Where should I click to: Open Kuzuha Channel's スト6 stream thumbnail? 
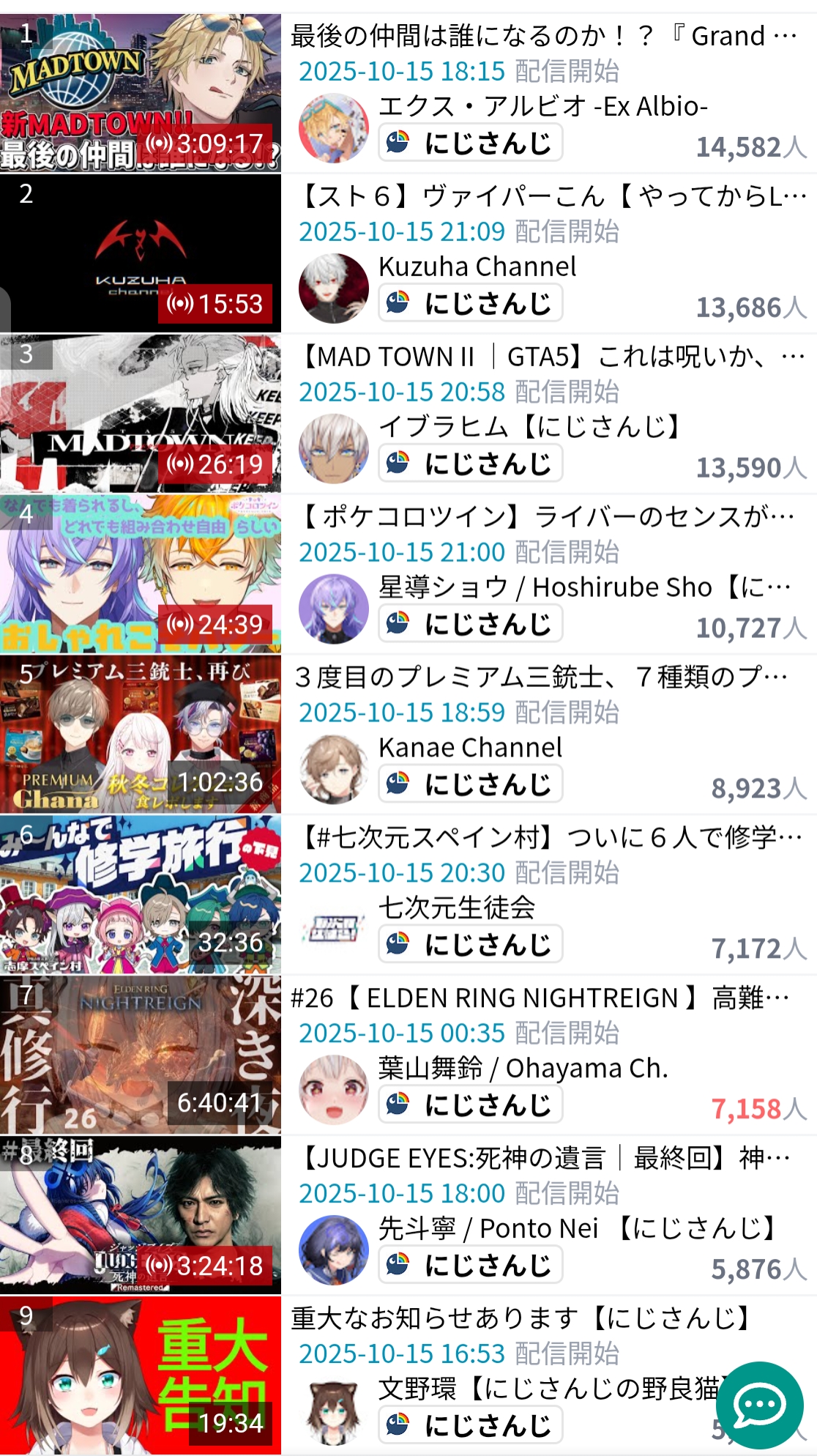(x=141, y=253)
